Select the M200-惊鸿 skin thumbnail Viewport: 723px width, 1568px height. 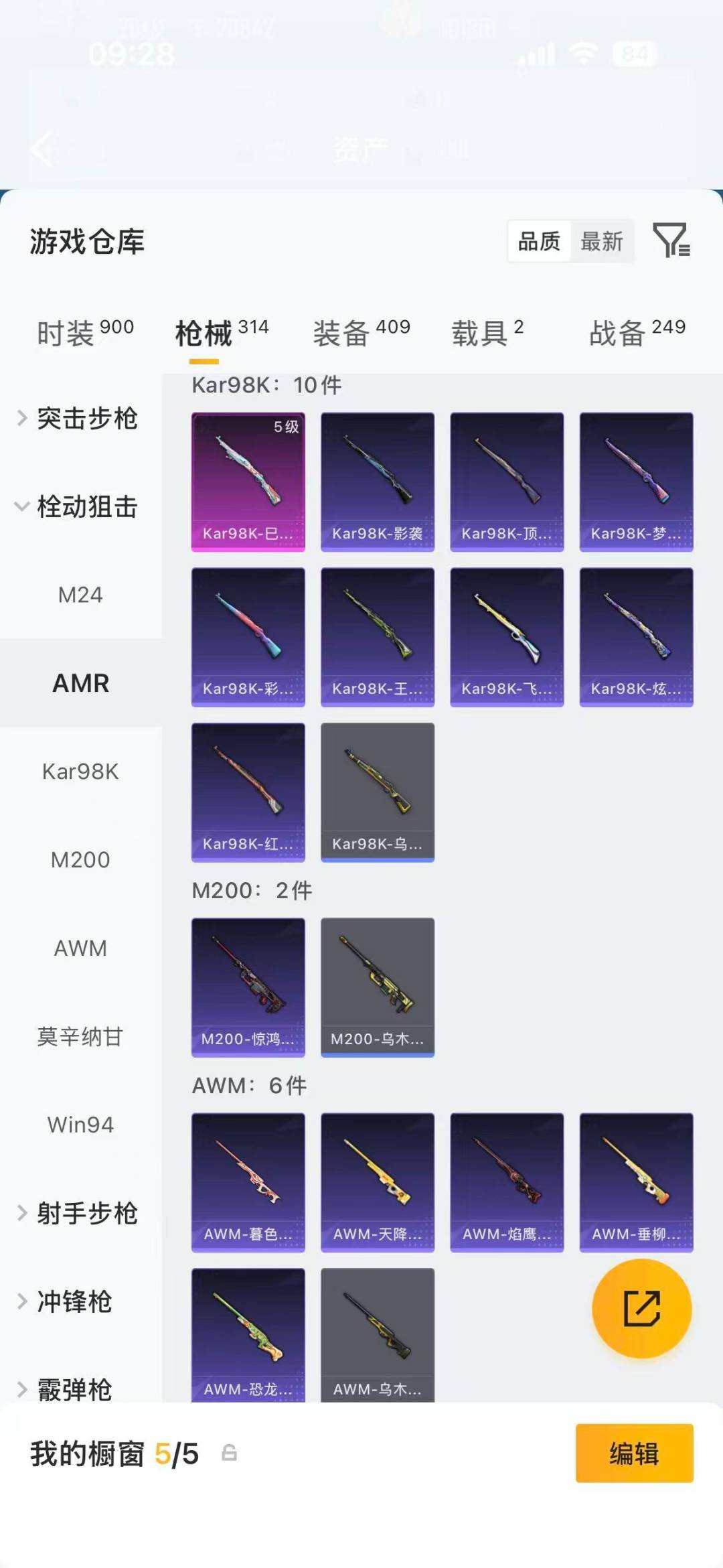[x=248, y=985]
